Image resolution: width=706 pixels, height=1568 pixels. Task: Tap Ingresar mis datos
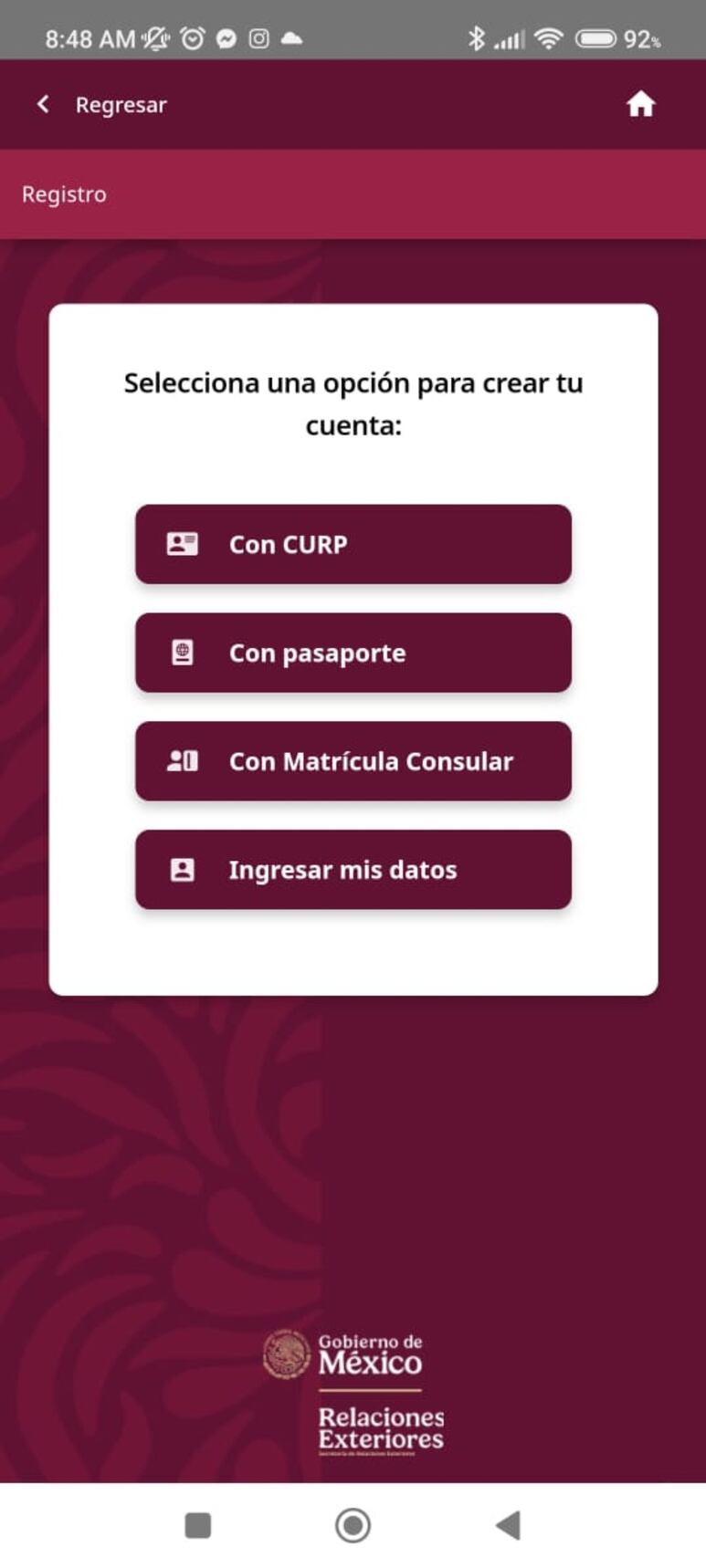click(x=353, y=870)
